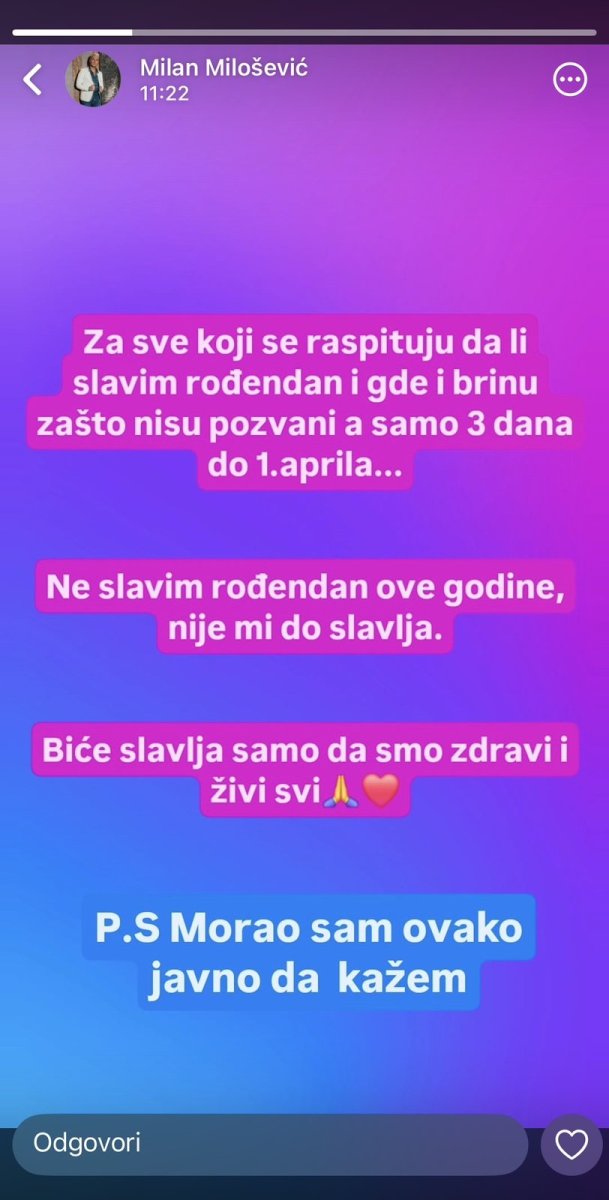Open Milan Milošević's profile picture
The image size is (609, 1200).
pos(93,80)
